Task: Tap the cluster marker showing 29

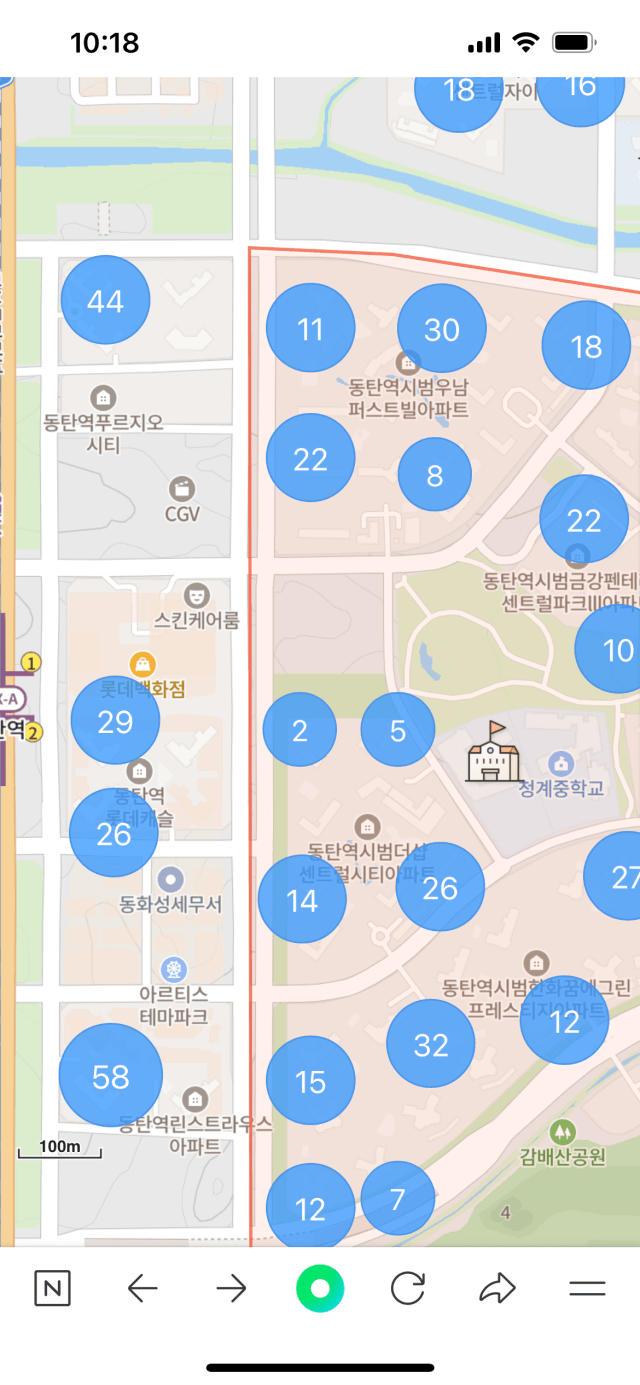Action: coord(115,721)
